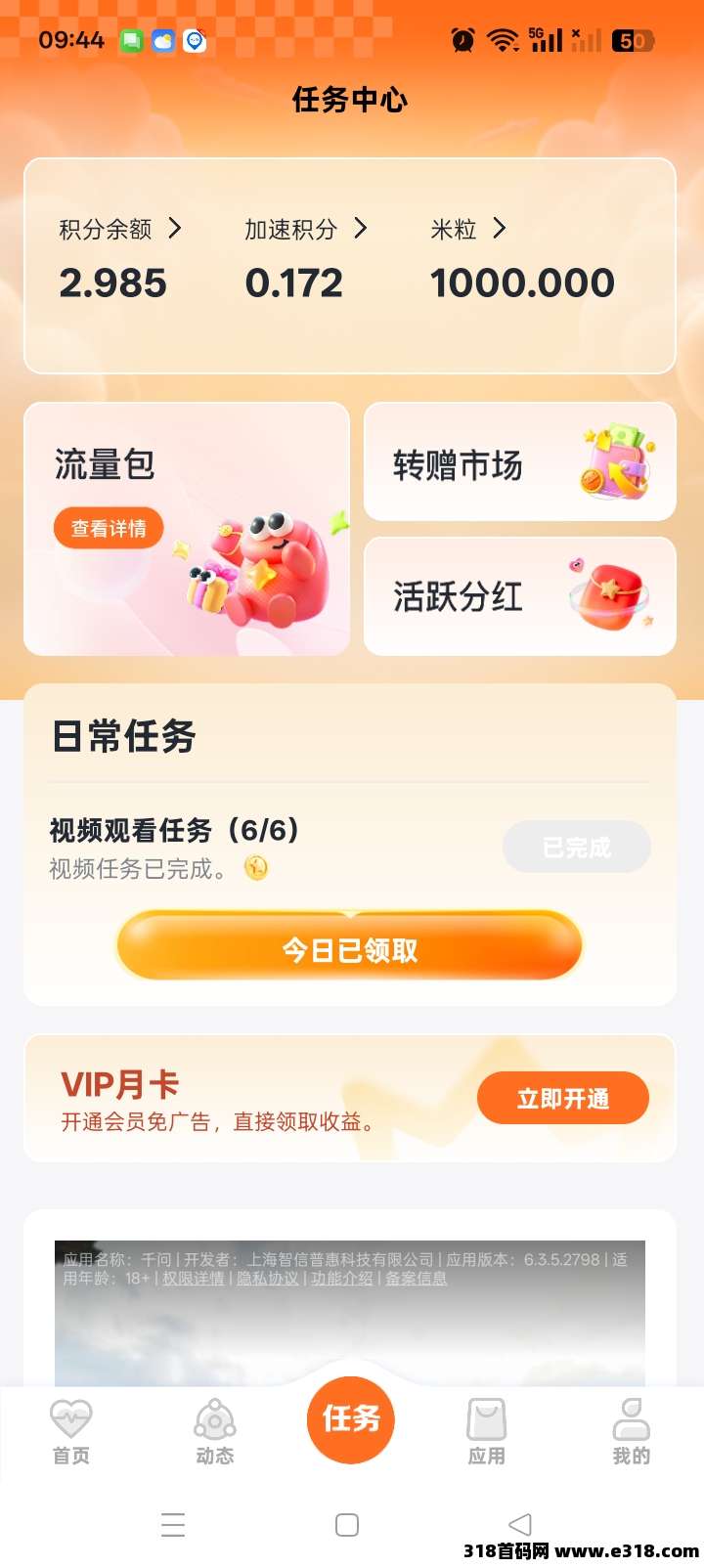The width and height of the screenshot is (704, 1568).
Task: Expand the 加速积分 details
Action: [x=303, y=229]
